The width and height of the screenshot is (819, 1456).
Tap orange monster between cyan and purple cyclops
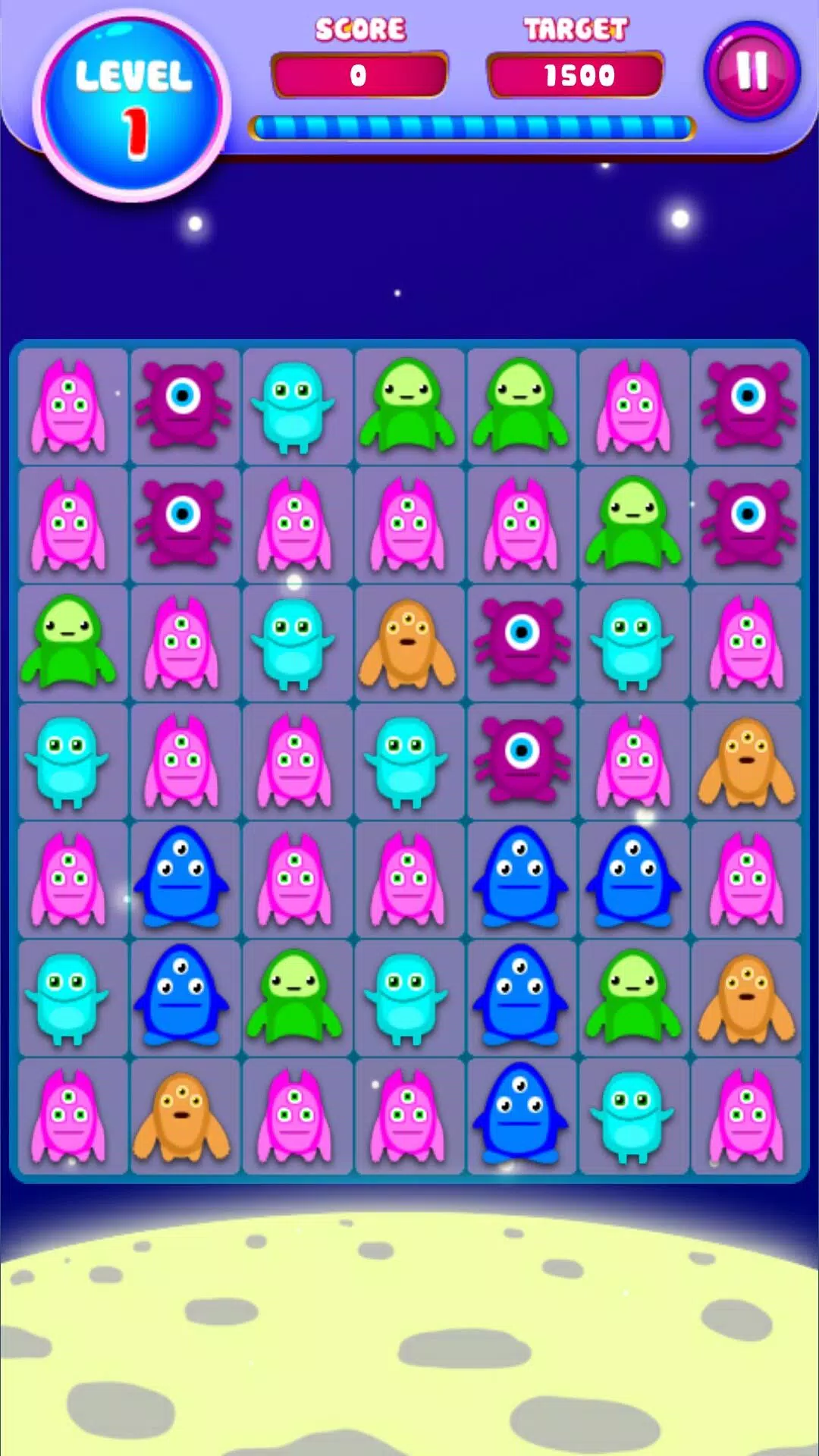[x=407, y=643]
